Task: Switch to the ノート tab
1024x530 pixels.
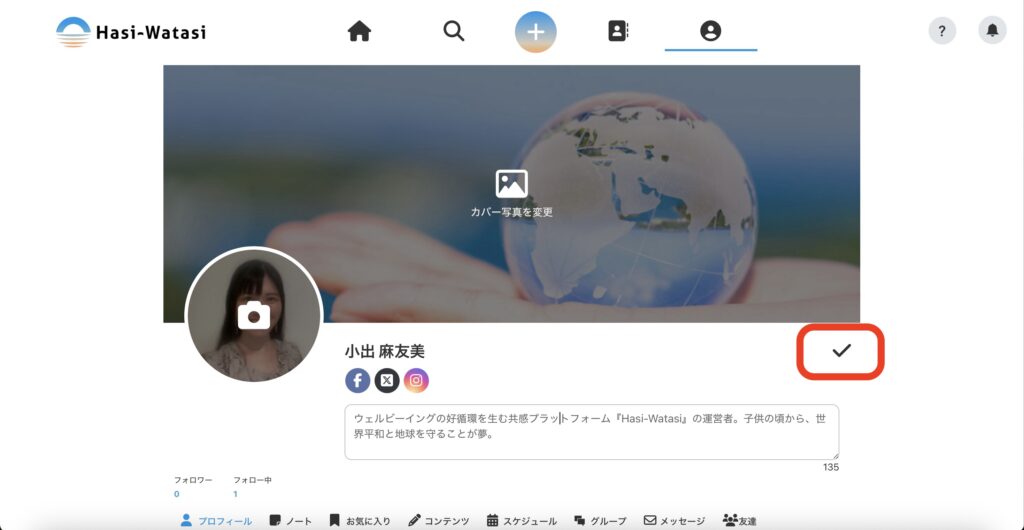Action: (291, 521)
